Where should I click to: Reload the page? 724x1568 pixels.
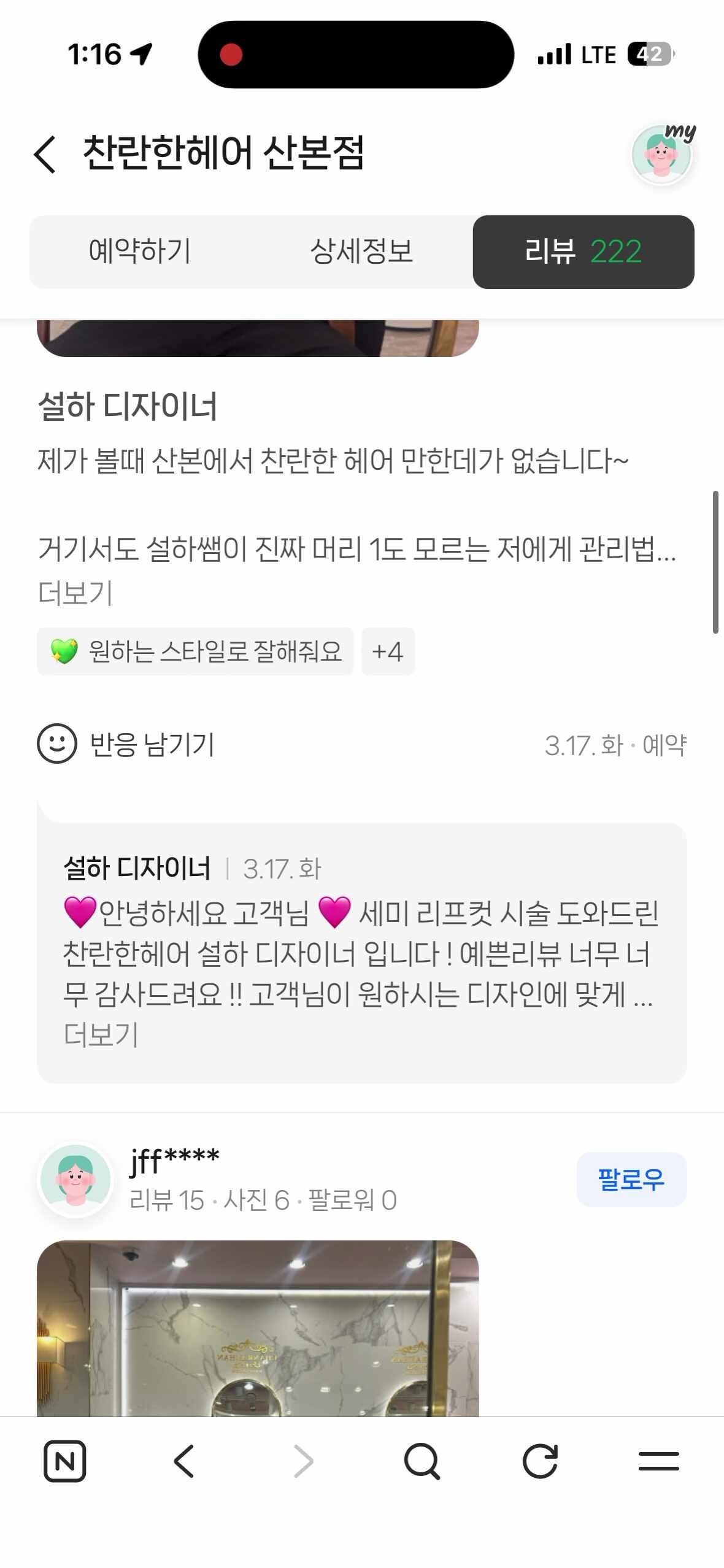pyautogui.click(x=540, y=1461)
